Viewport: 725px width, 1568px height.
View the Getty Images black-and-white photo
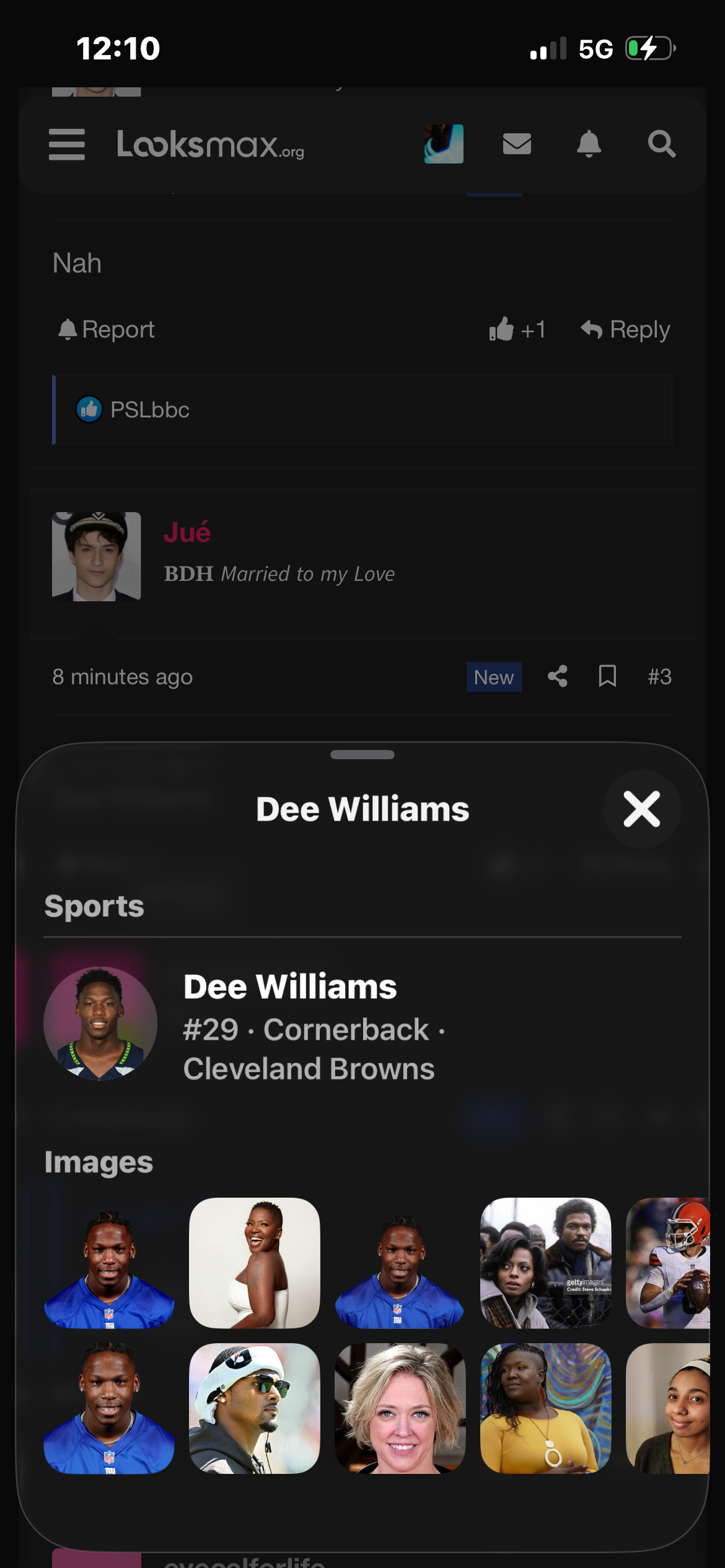click(546, 1263)
